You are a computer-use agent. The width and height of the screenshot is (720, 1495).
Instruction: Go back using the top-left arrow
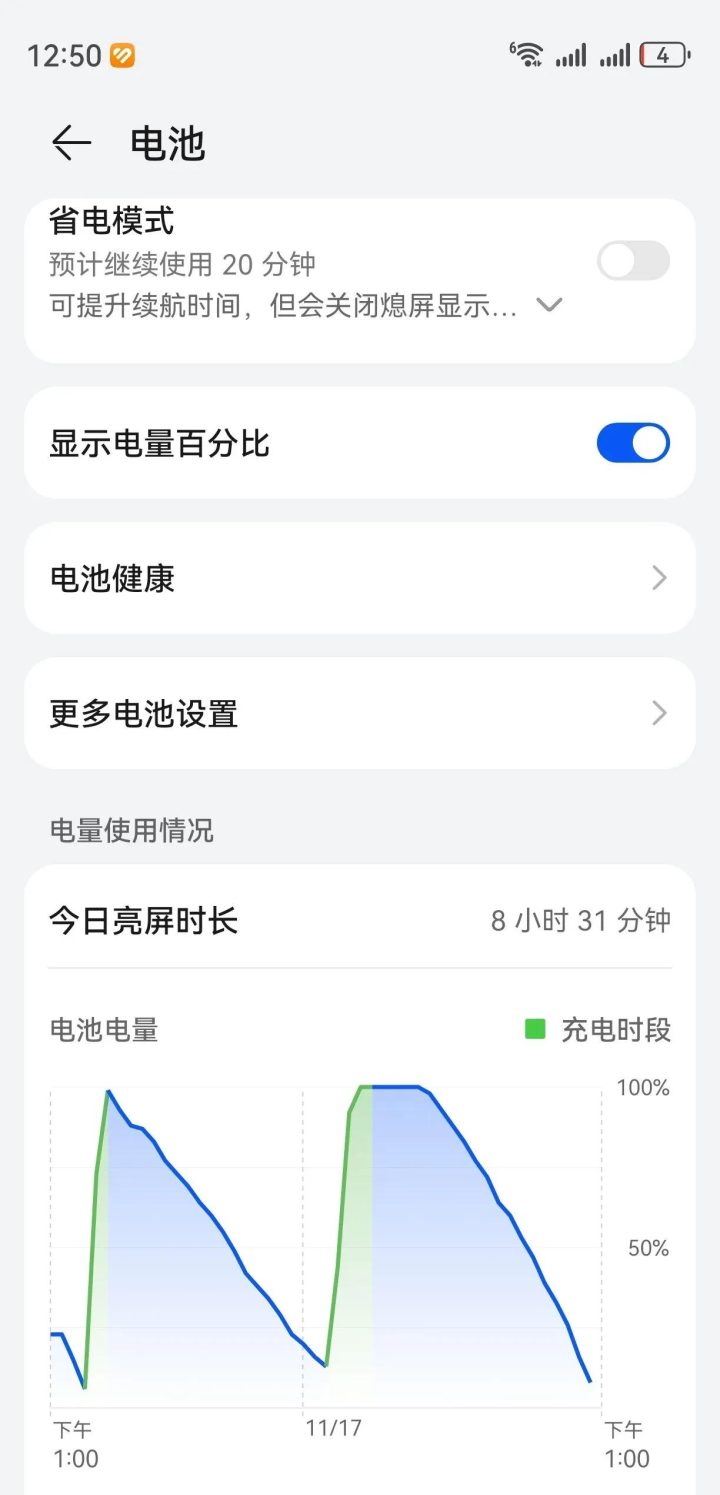coord(71,144)
